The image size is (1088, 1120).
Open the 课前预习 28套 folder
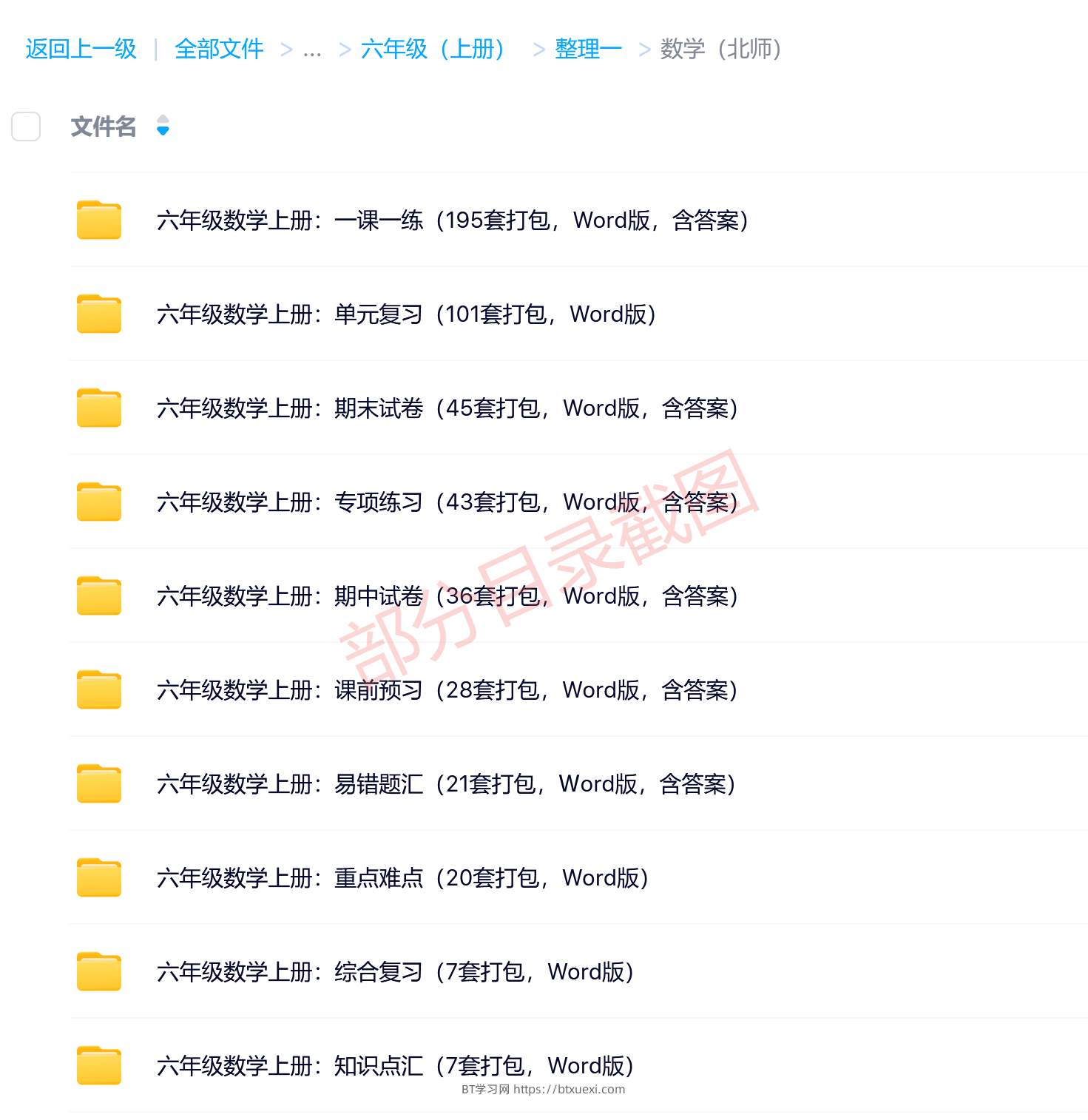(447, 690)
